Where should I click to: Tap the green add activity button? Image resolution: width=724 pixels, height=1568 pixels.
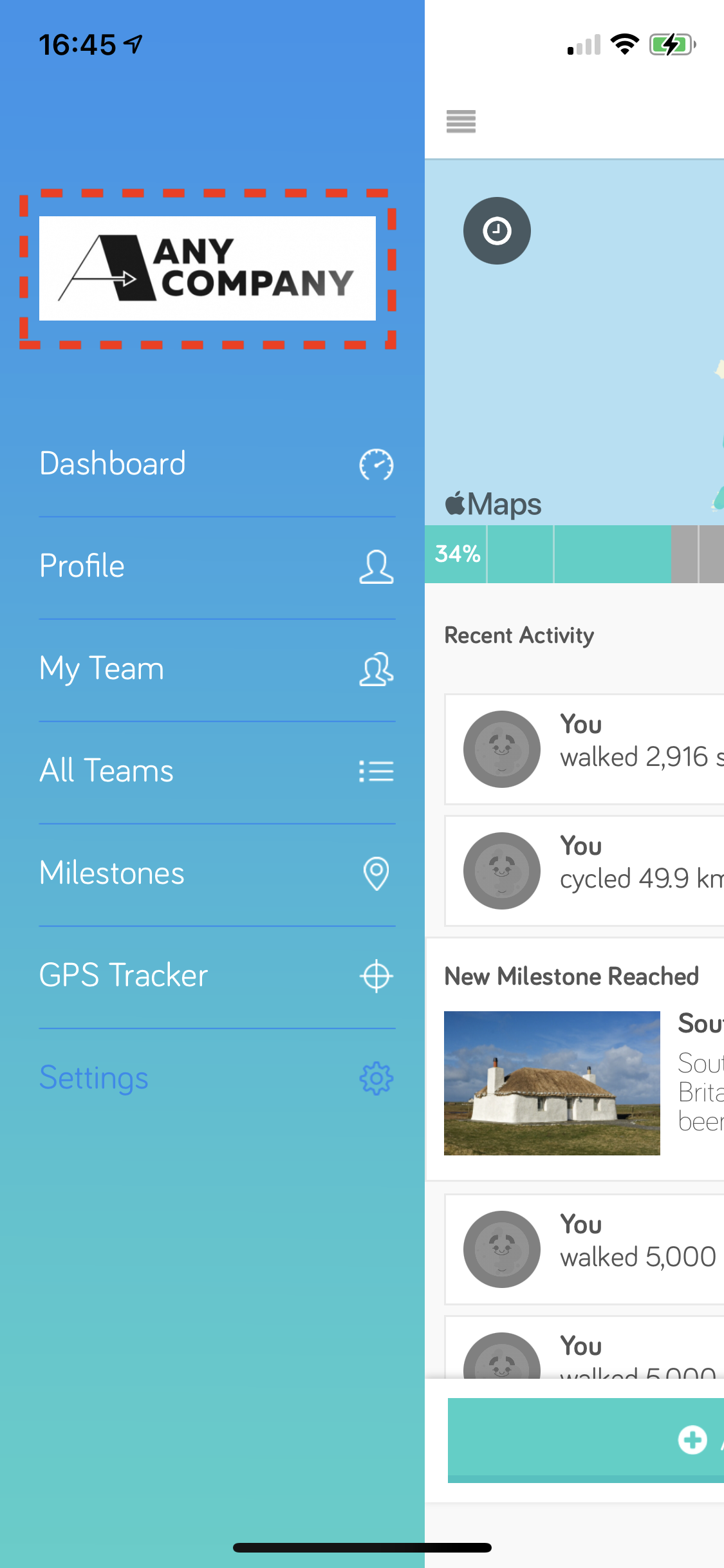pos(586,1439)
